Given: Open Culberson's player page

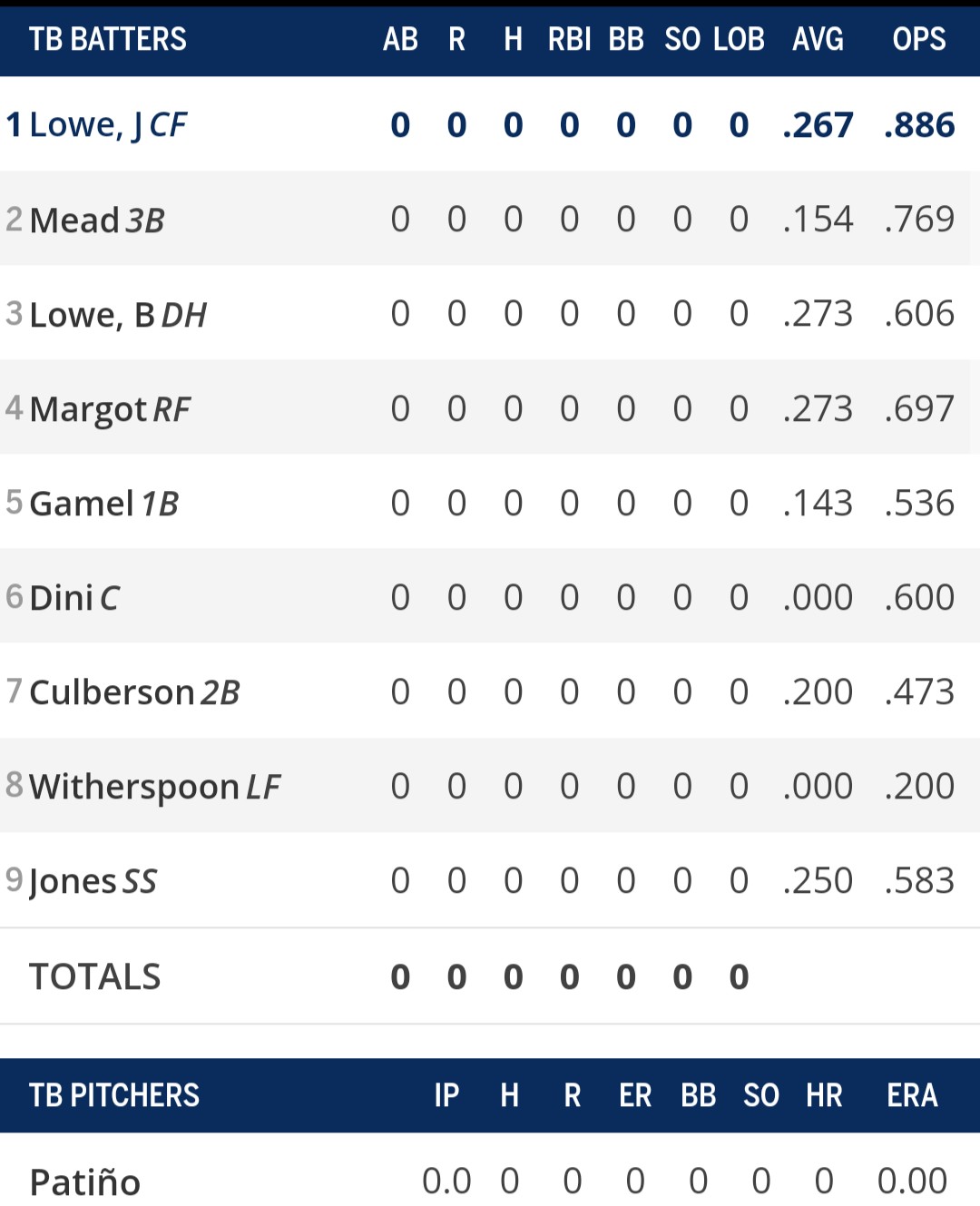Looking at the screenshot, I should [112, 692].
